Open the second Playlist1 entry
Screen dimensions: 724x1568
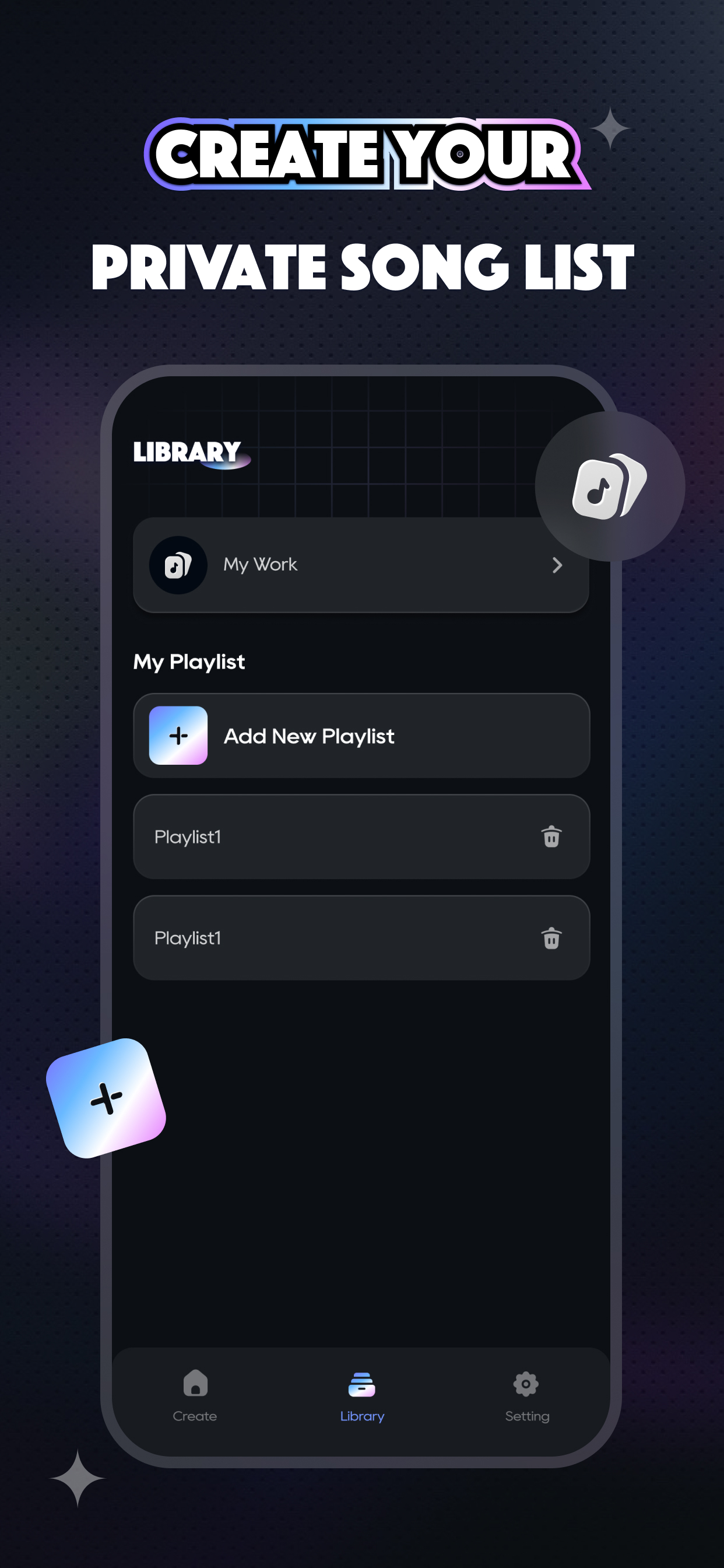pos(361,939)
